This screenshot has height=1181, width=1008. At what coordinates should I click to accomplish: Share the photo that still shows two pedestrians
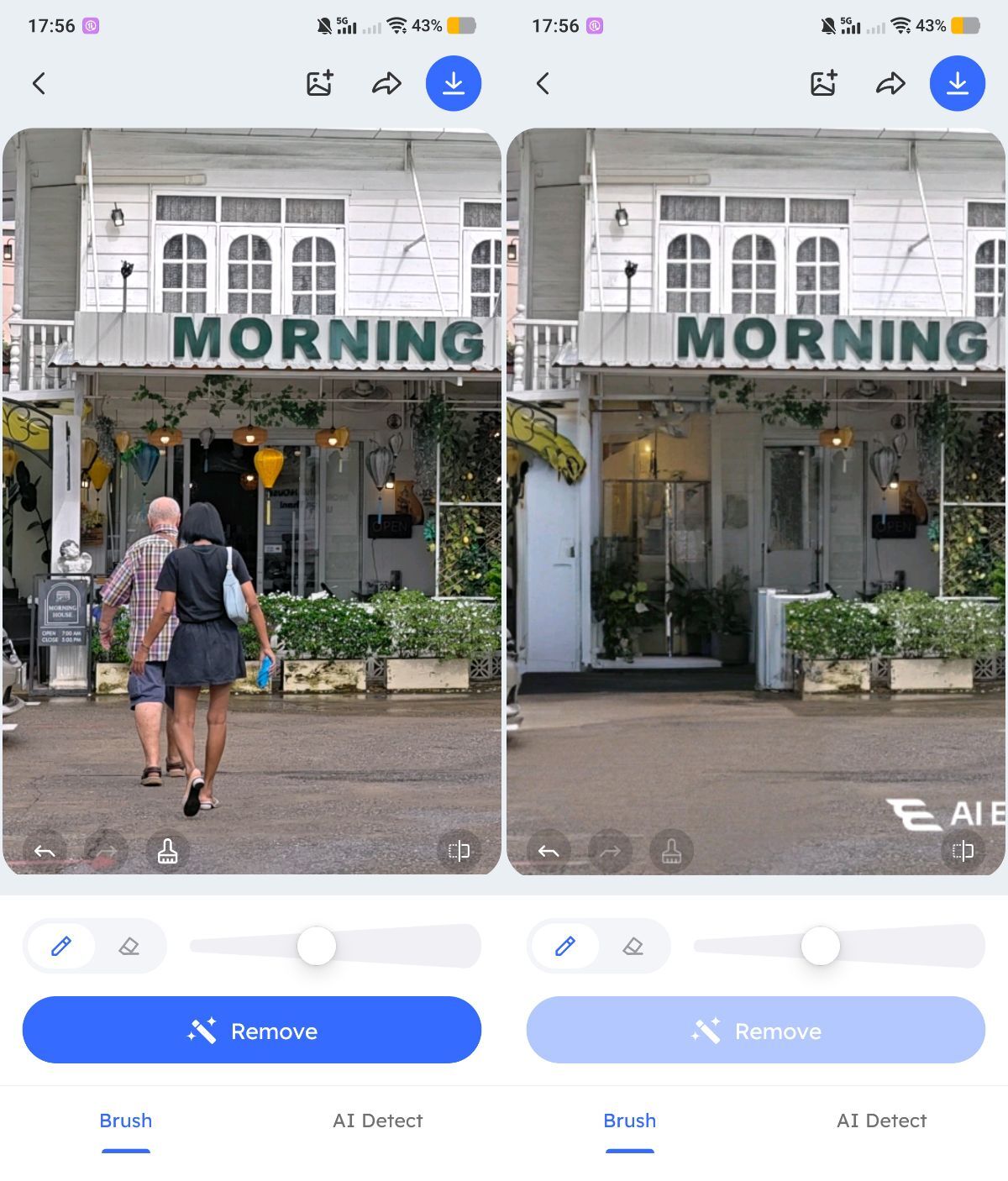(386, 83)
